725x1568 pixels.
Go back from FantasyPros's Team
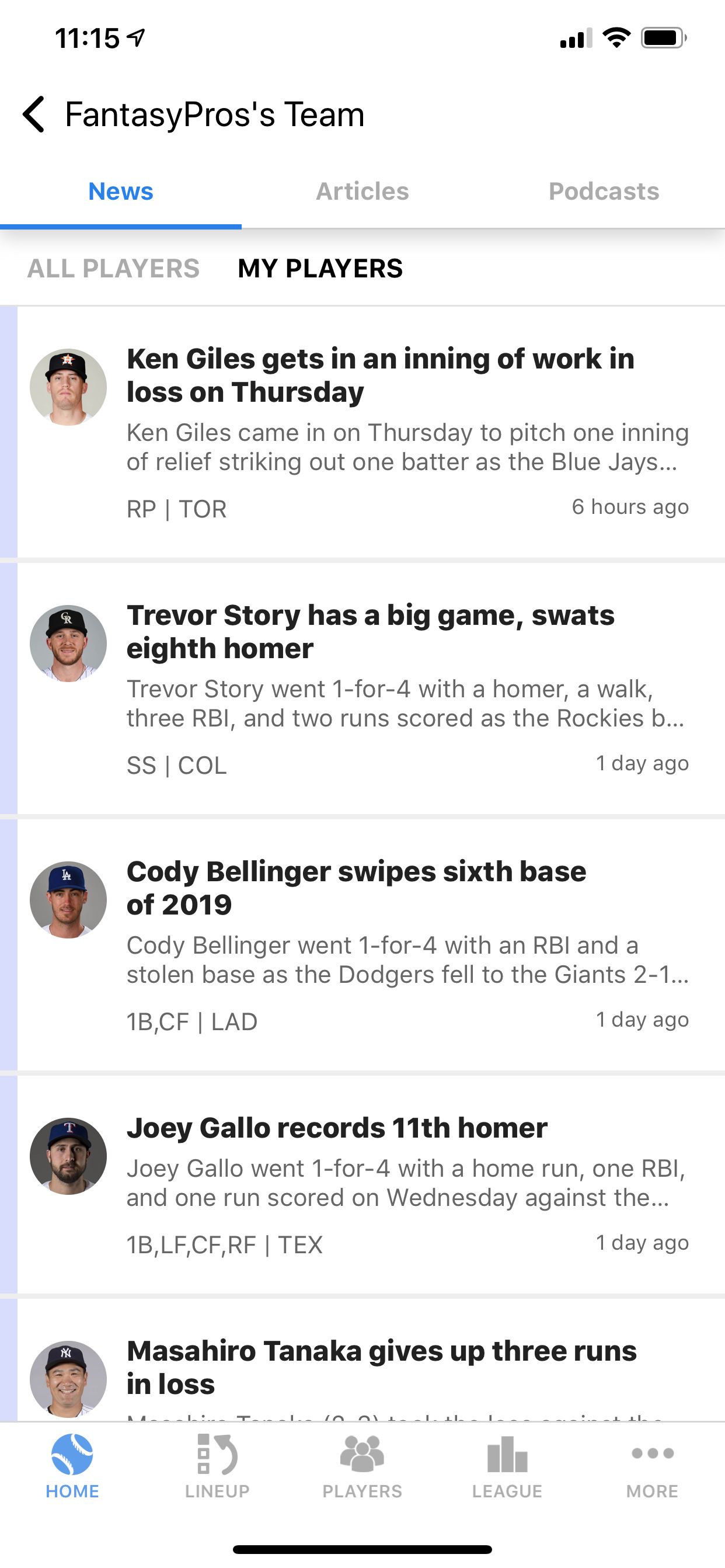pyautogui.click(x=34, y=114)
